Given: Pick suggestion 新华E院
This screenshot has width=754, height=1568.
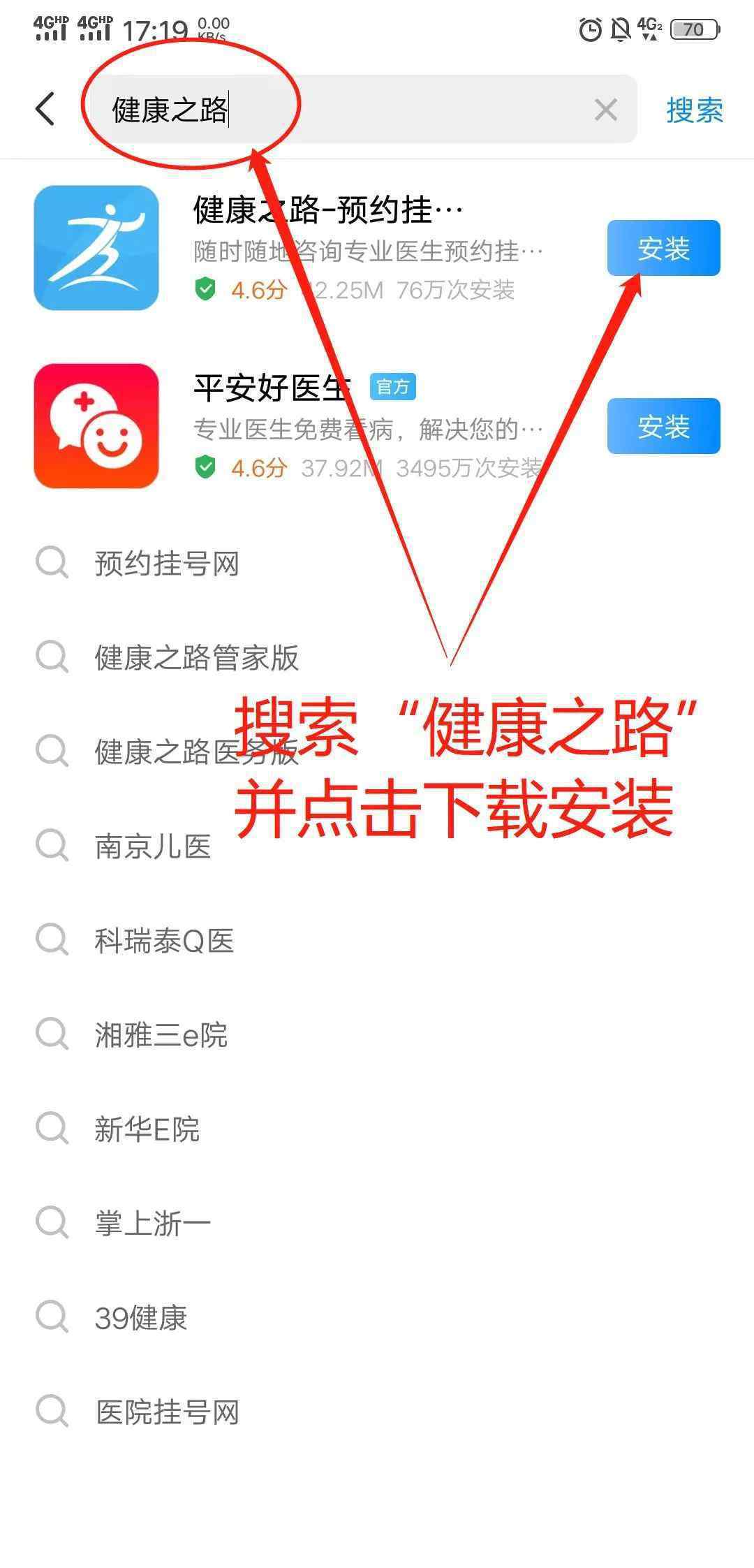Looking at the screenshot, I should click(x=377, y=1129).
